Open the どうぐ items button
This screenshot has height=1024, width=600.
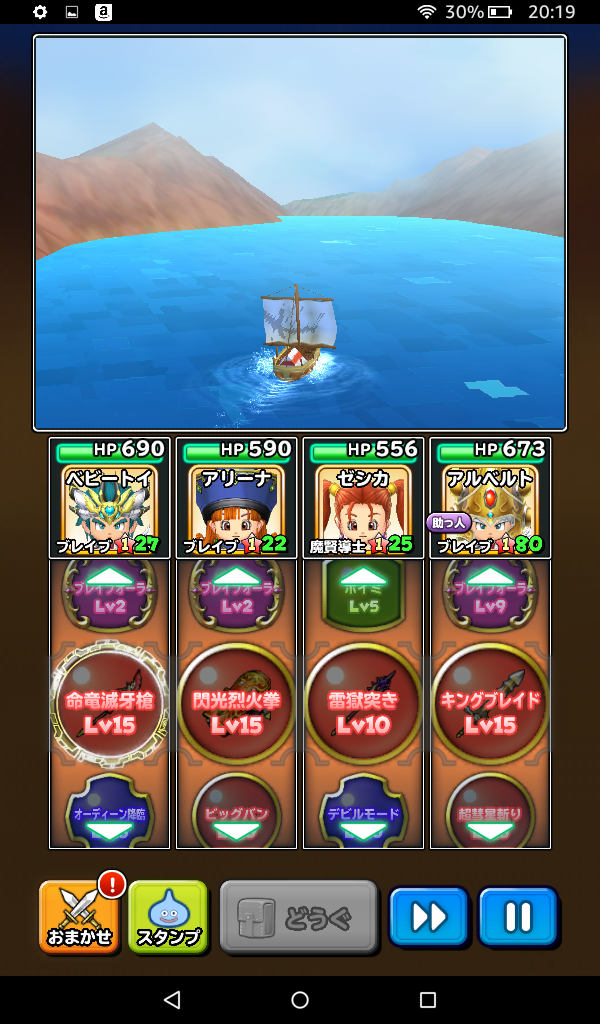coord(298,916)
